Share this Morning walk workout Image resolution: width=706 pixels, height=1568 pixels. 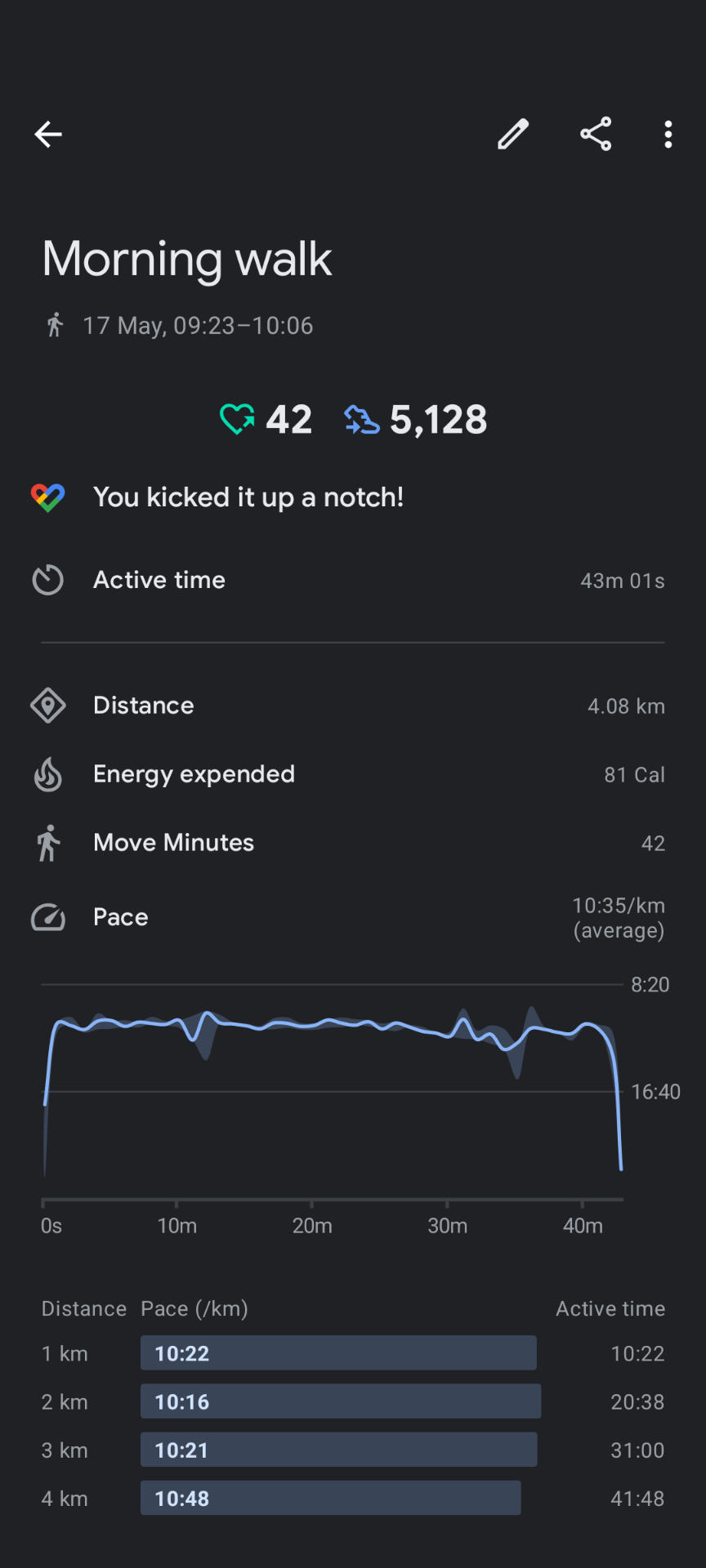coord(596,134)
